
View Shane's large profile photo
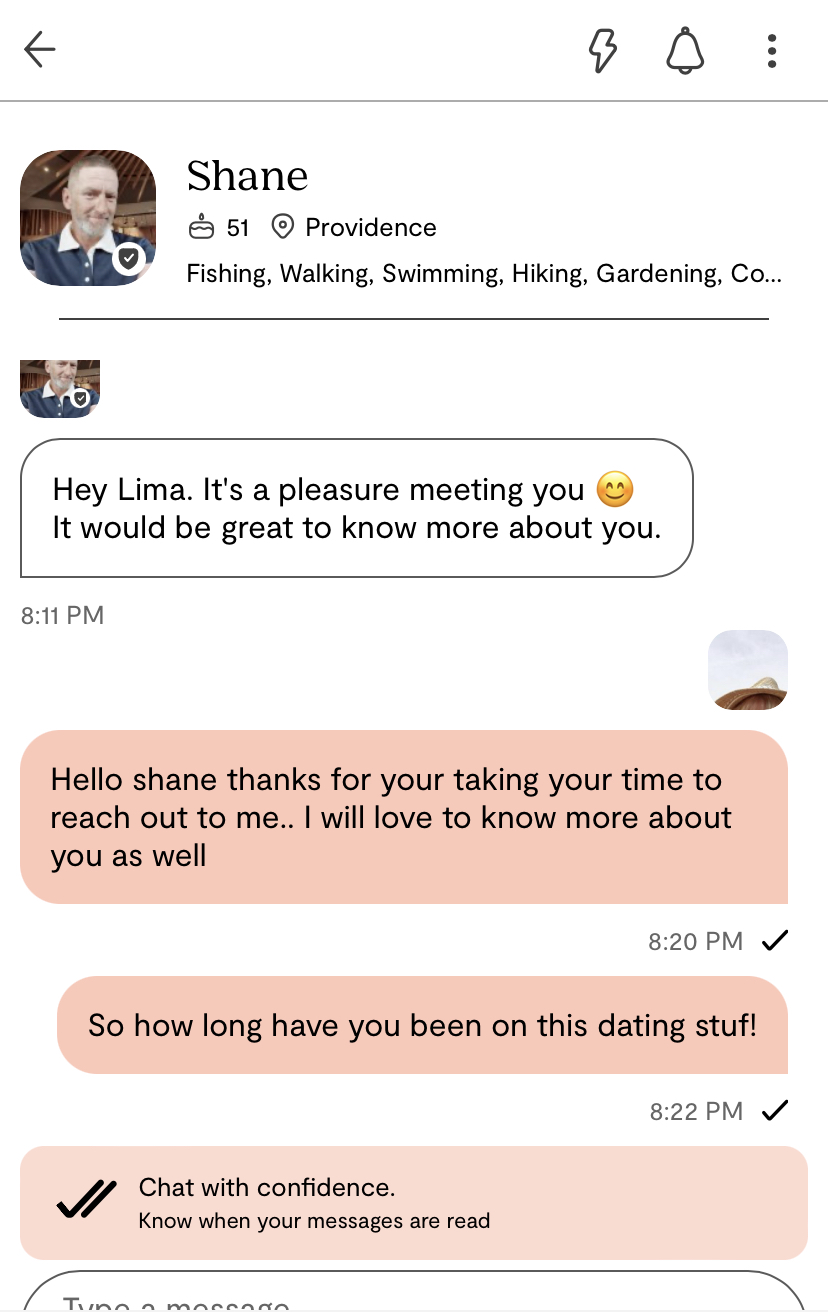(88, 217)
